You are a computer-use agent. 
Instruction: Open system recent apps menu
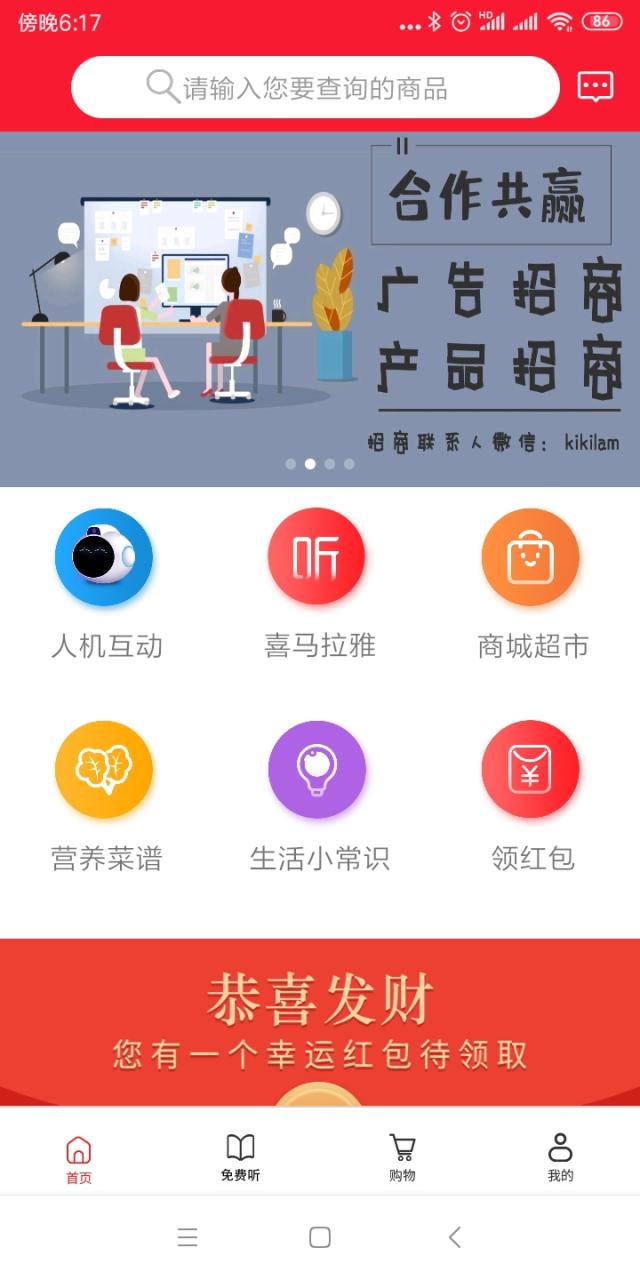[x=187, y=1238]
